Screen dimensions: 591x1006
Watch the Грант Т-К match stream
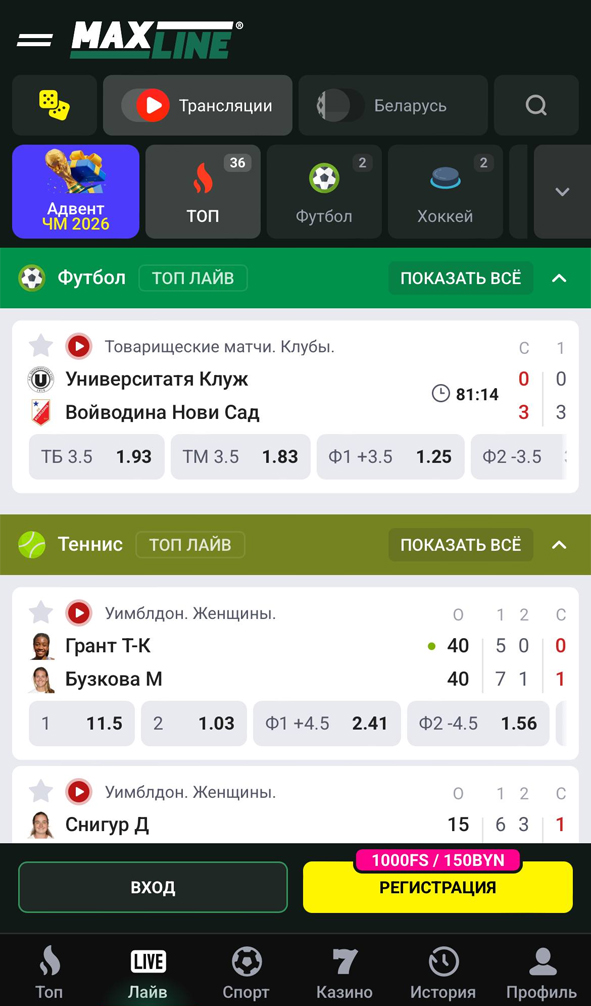tap(79, 613)
